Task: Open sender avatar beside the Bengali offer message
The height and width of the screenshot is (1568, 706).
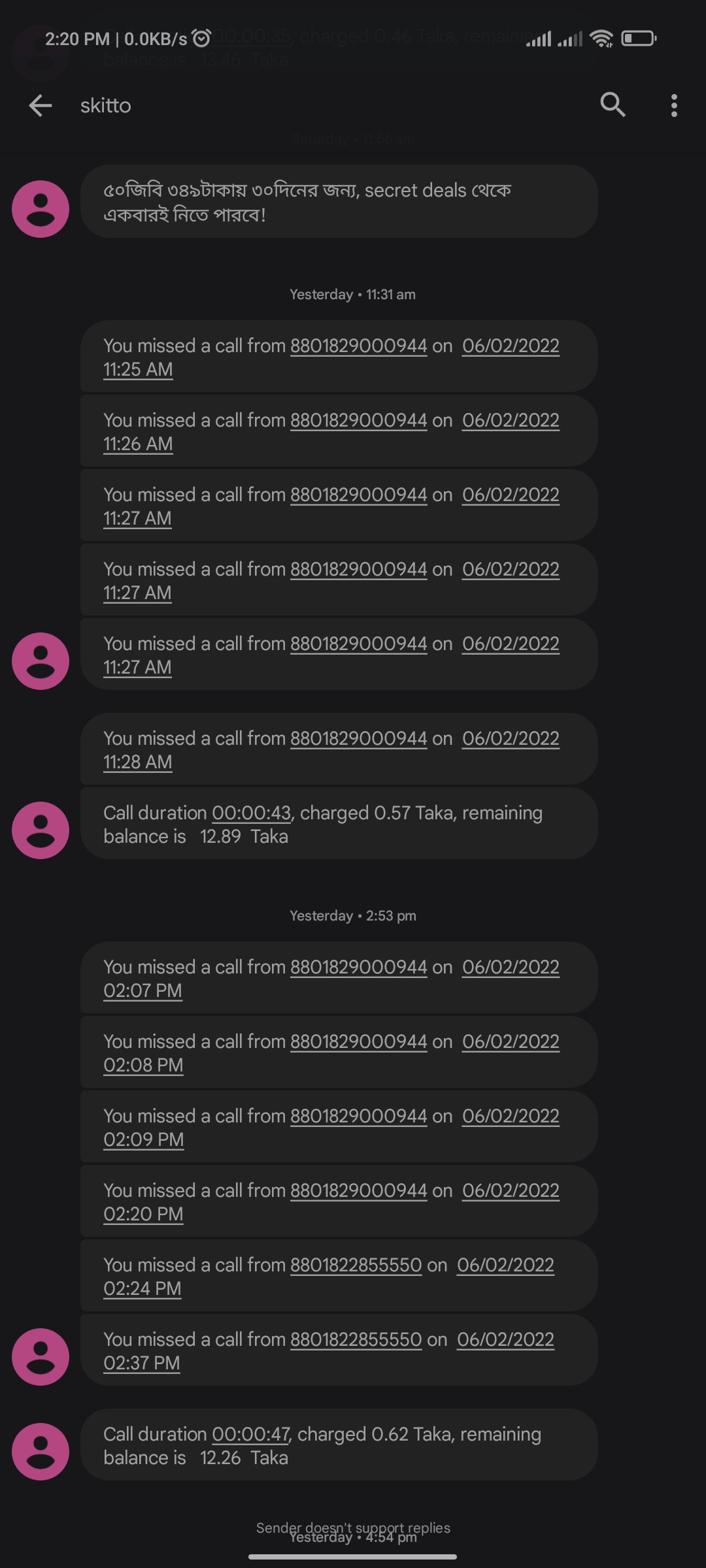Action: click(x=41, y=209)
